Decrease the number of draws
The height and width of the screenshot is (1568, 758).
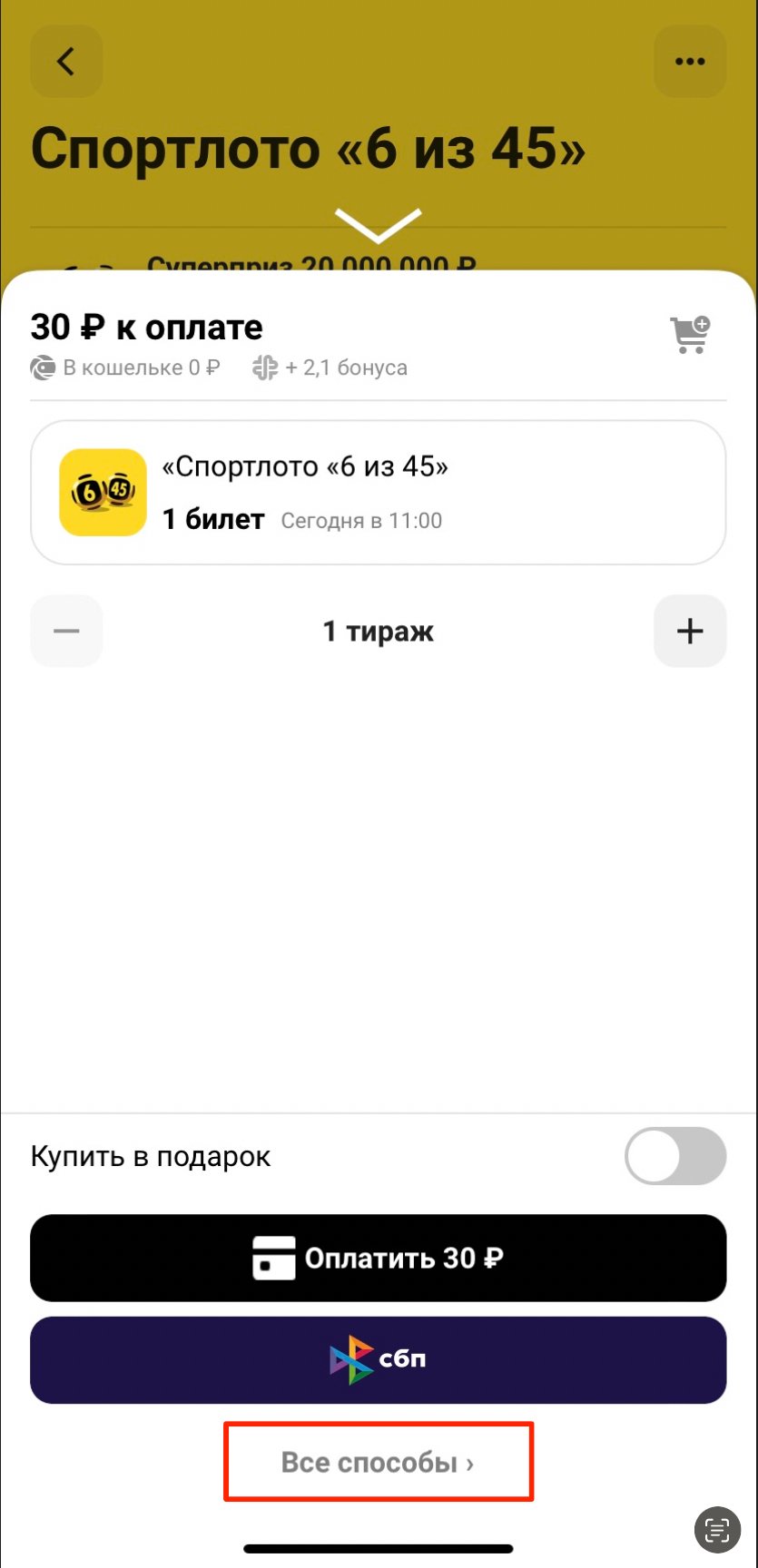tap(66, 631)
